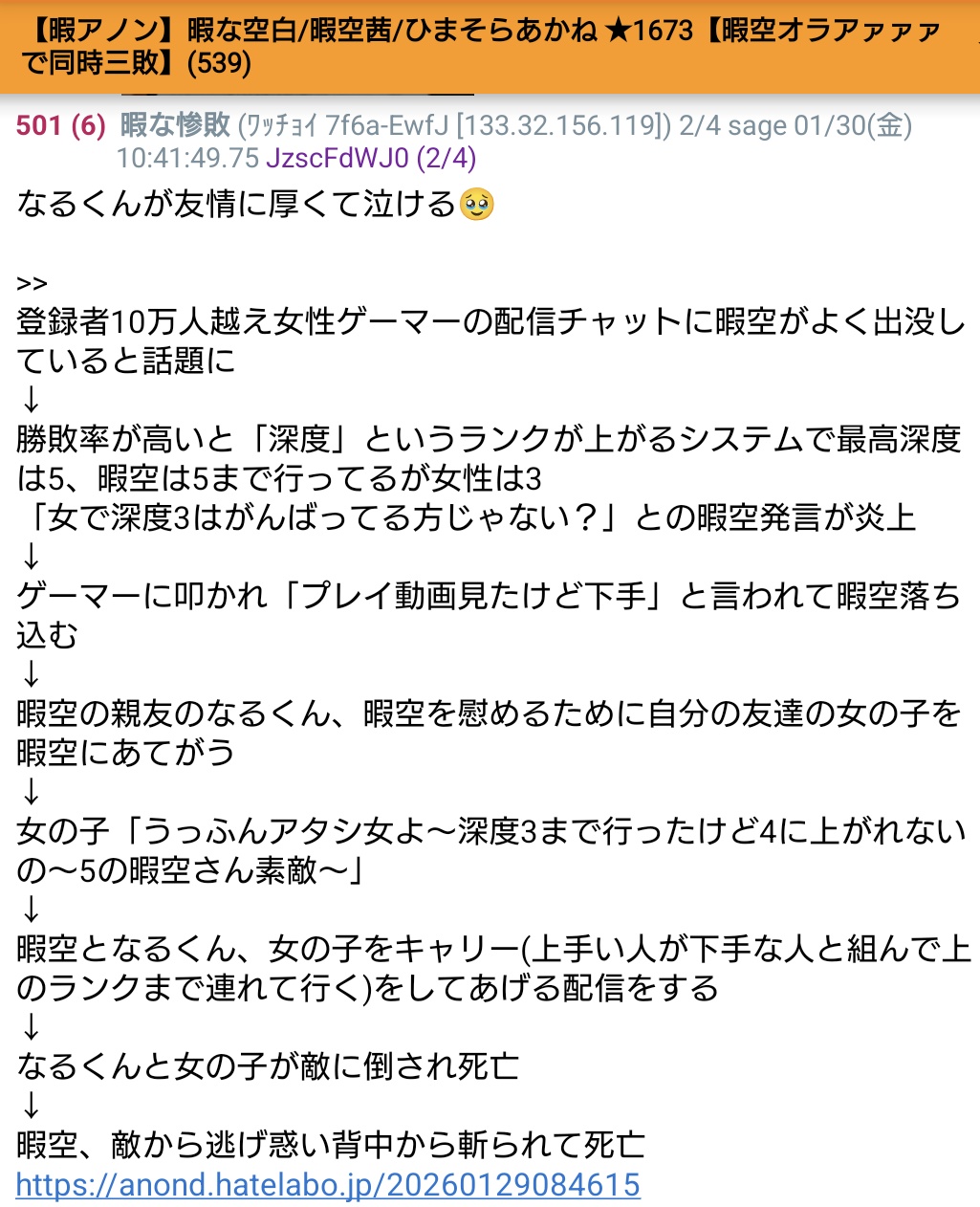Open the anond.hatelabo.jp link

pos(328,1185)
